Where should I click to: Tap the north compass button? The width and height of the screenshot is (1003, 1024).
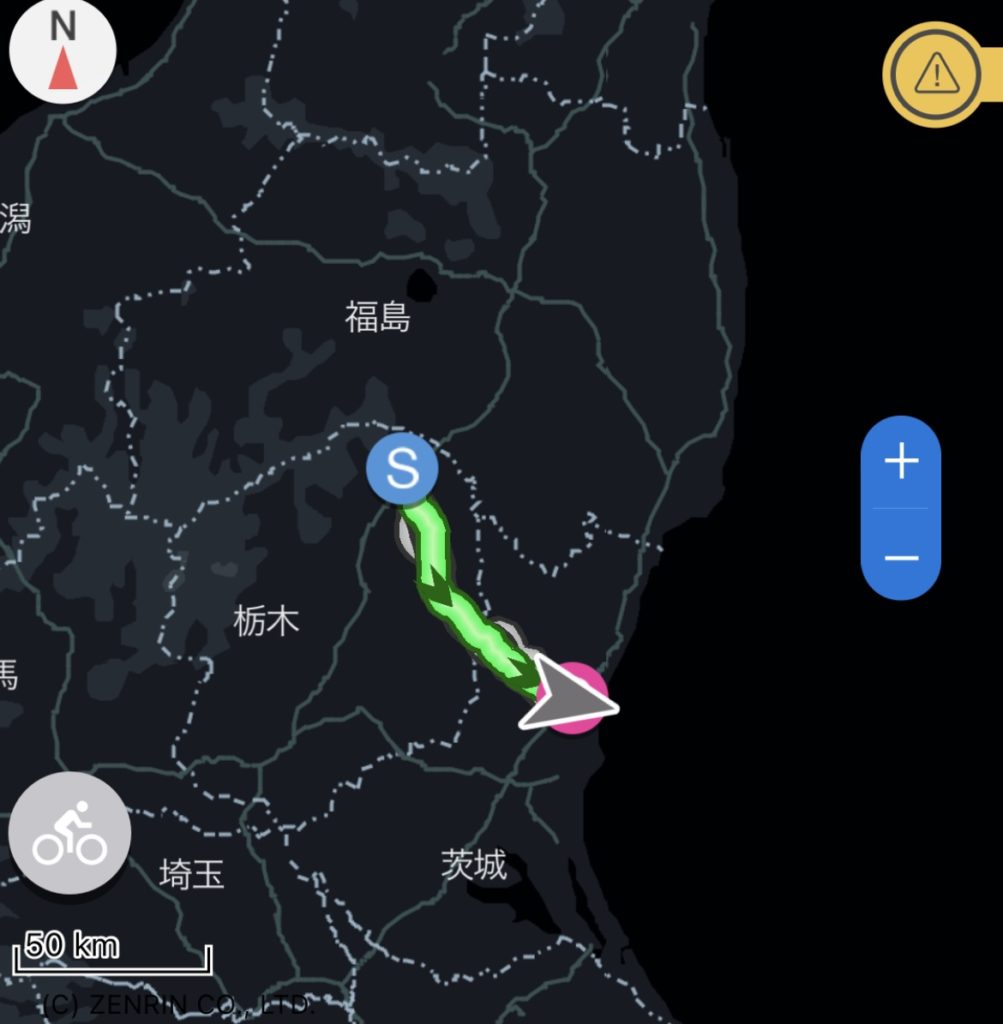tap(62, 51)
